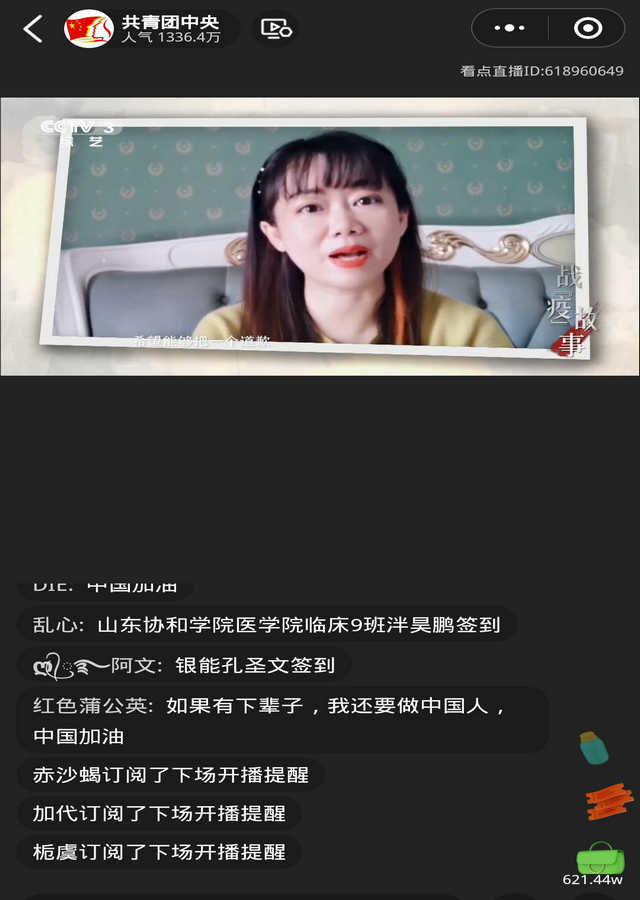Tap the green like icon above 621.44w
The image size is (640, 900).
[x=599, y=858]
